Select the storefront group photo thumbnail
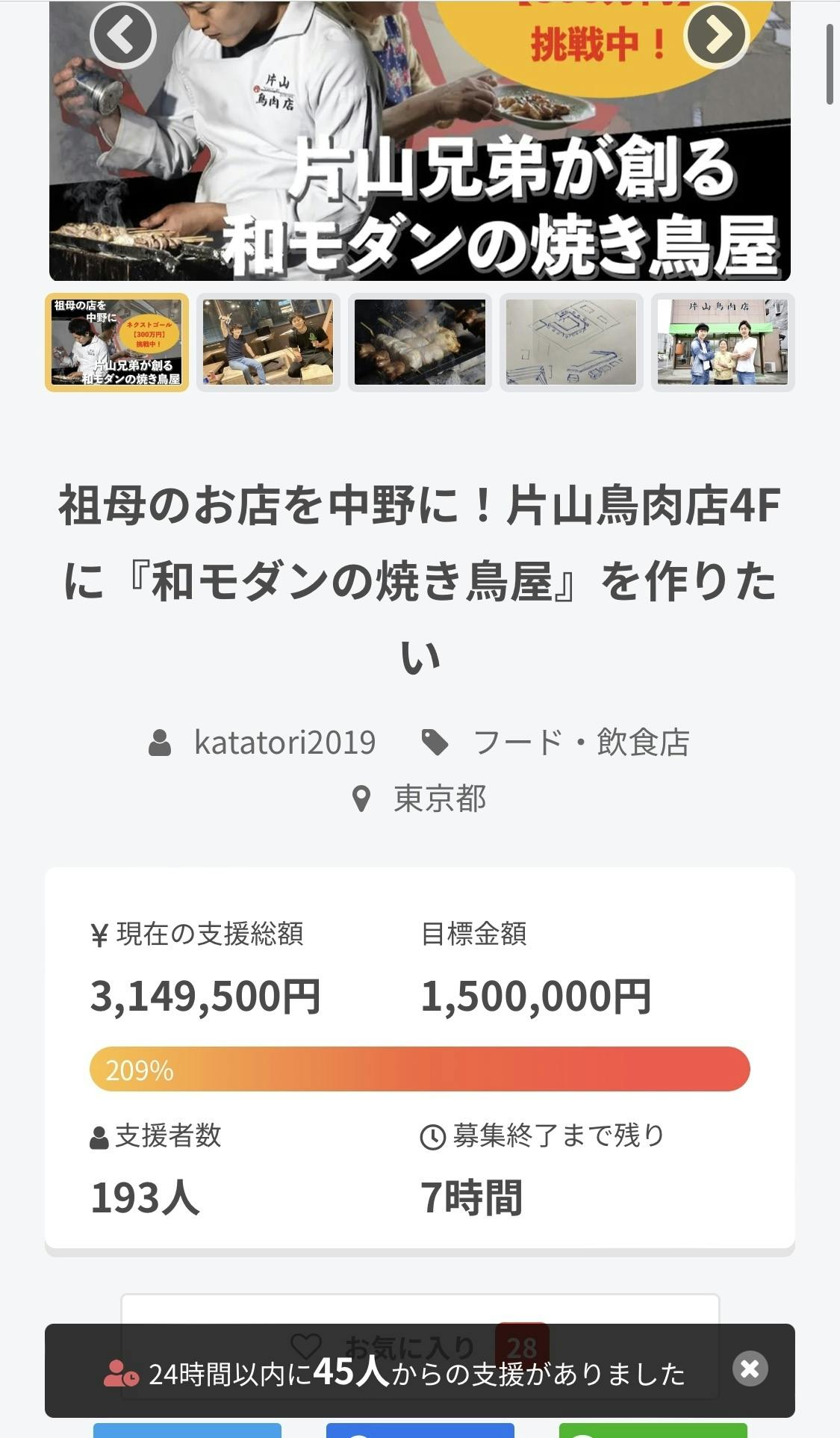Screen dimensions: 840x1438 (x=723, y=342)
